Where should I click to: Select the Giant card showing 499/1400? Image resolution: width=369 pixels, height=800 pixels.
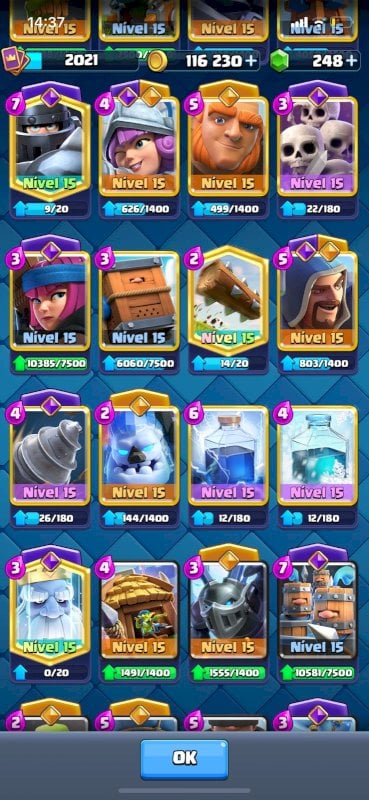tap(228, 147)
